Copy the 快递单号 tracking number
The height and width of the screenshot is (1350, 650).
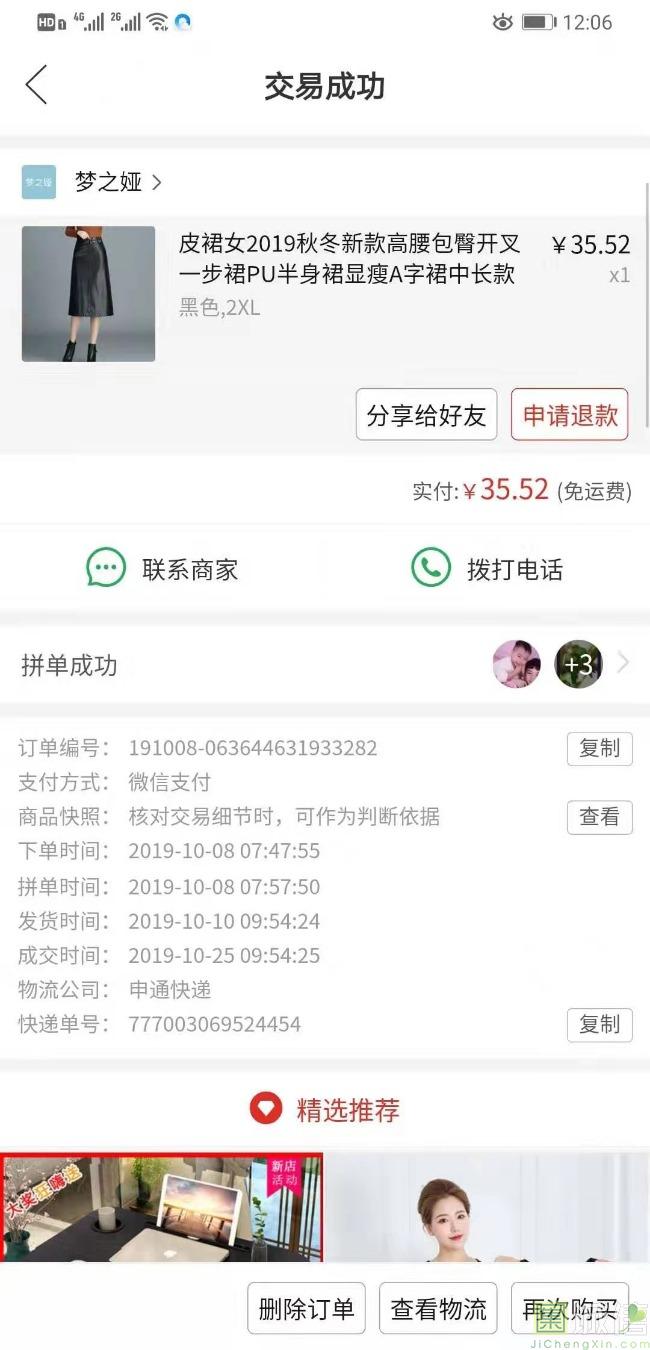599,1024
